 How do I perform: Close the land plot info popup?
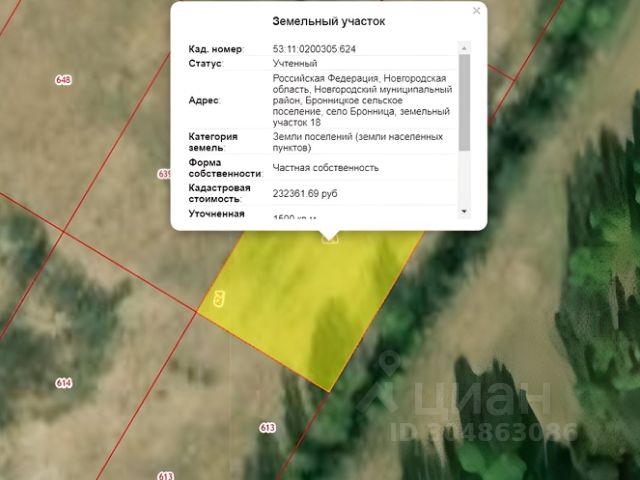[476, 11]
